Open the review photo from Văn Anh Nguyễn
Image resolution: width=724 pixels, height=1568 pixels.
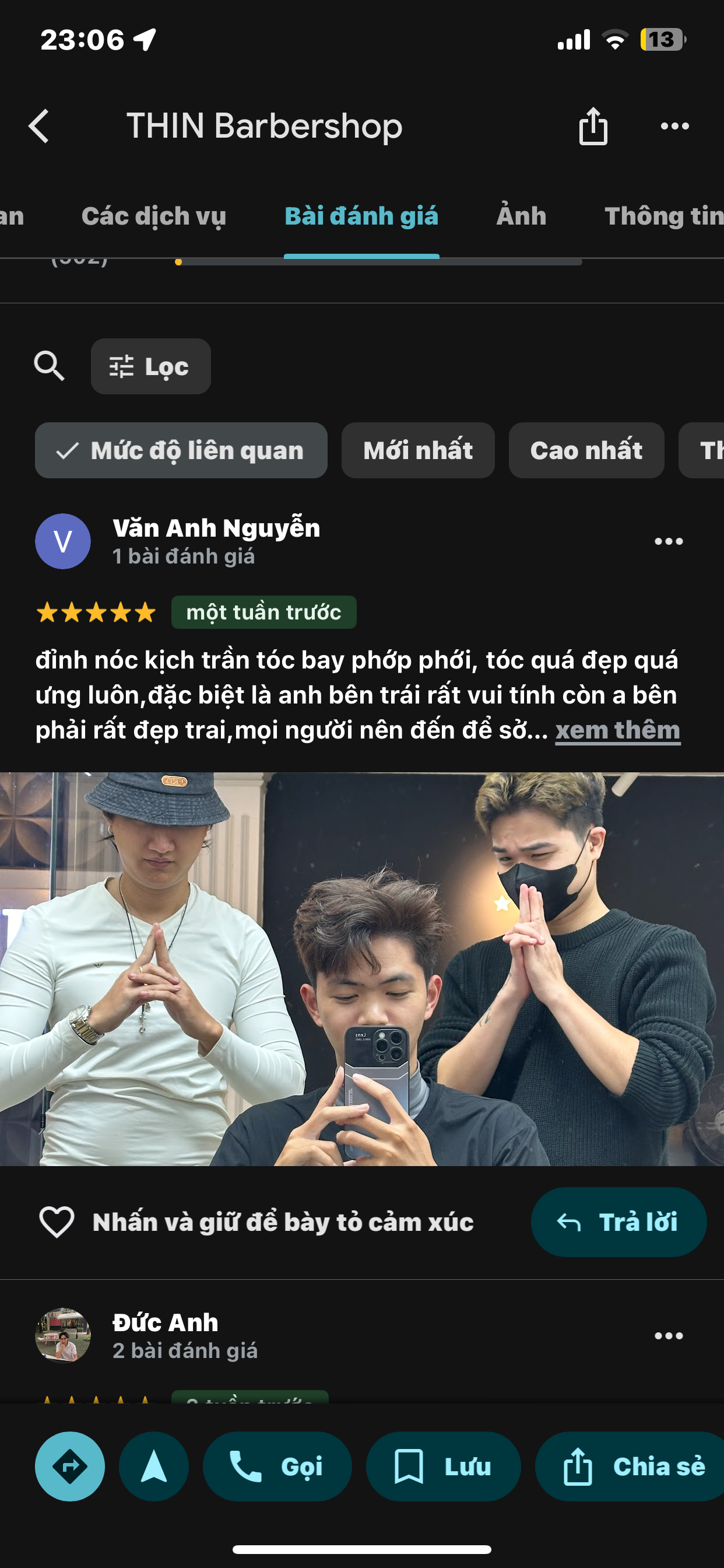[362, 968]
